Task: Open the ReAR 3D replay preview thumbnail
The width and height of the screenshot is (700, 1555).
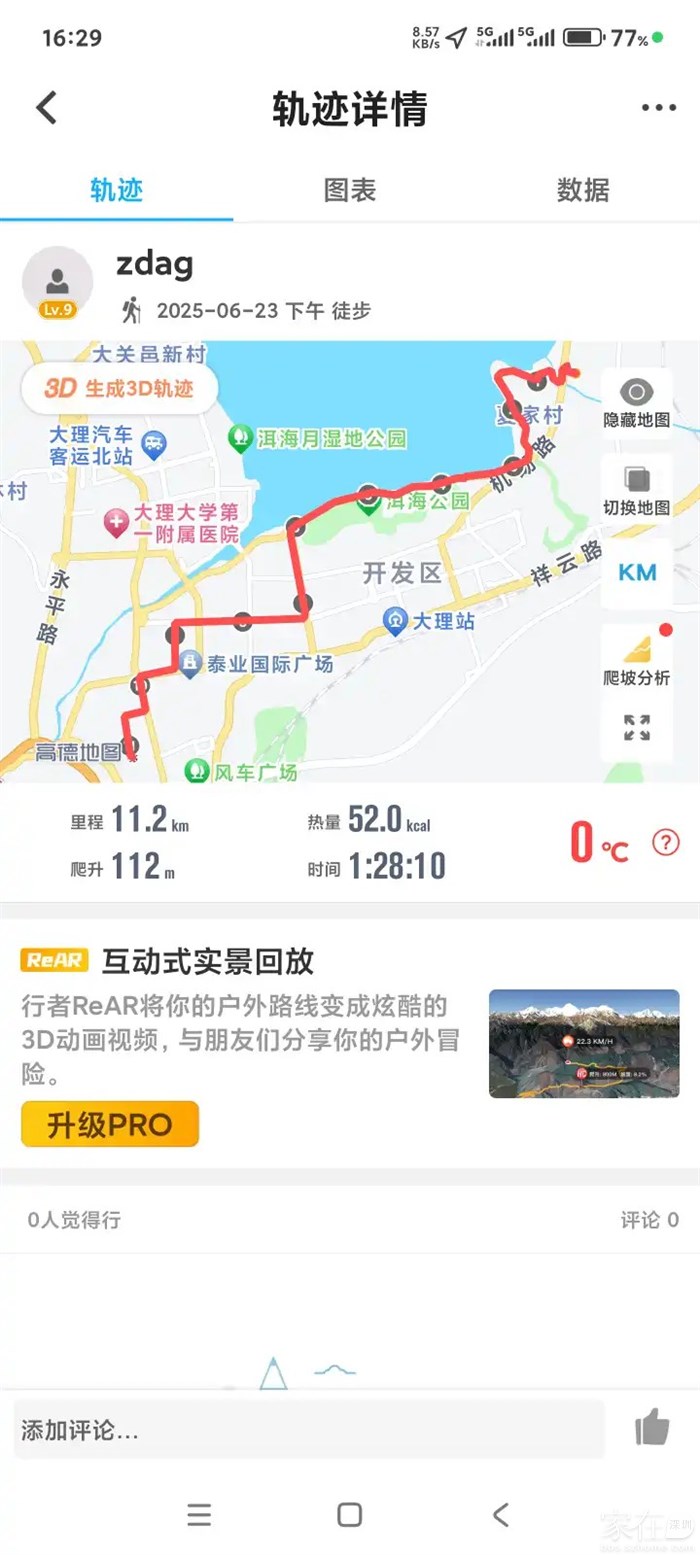Action: (583, 1043)
